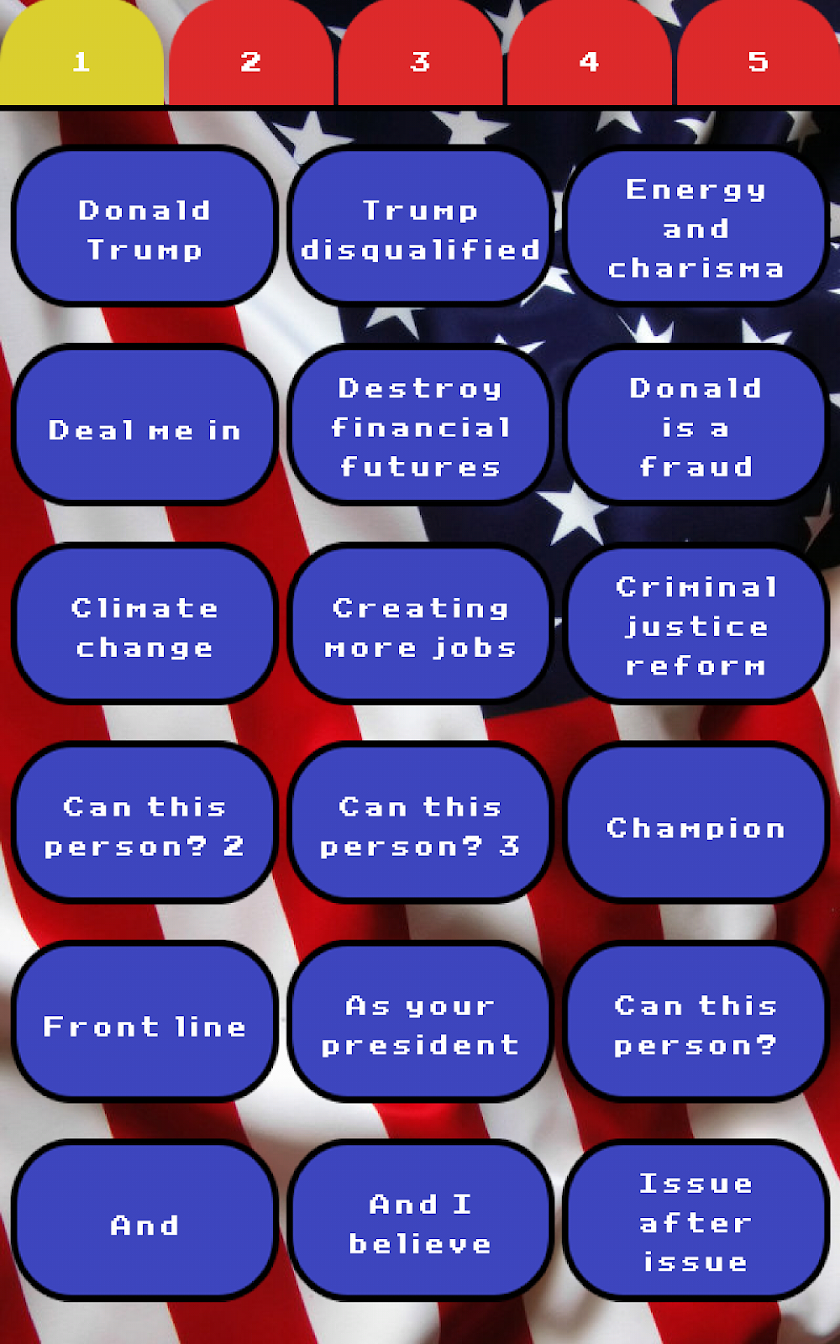
Task: Tap the And I believe button
Action: click(x=420, y=1222)
